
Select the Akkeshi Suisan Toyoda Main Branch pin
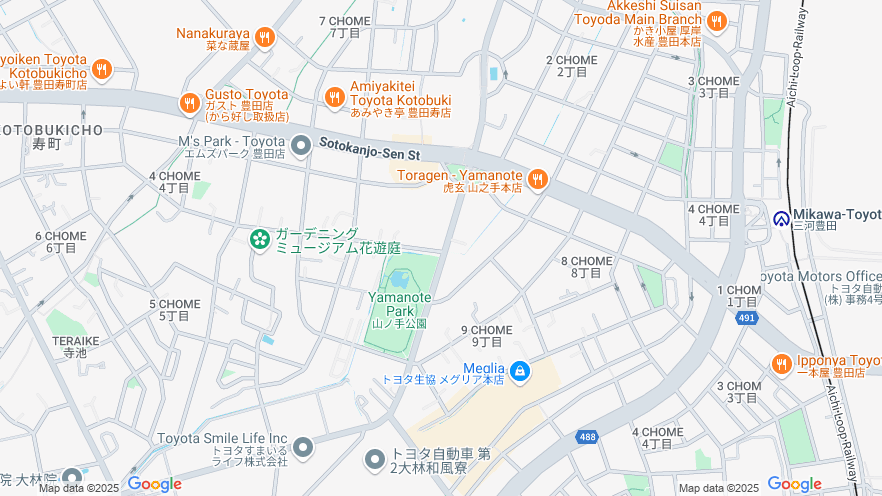point(717,20)
